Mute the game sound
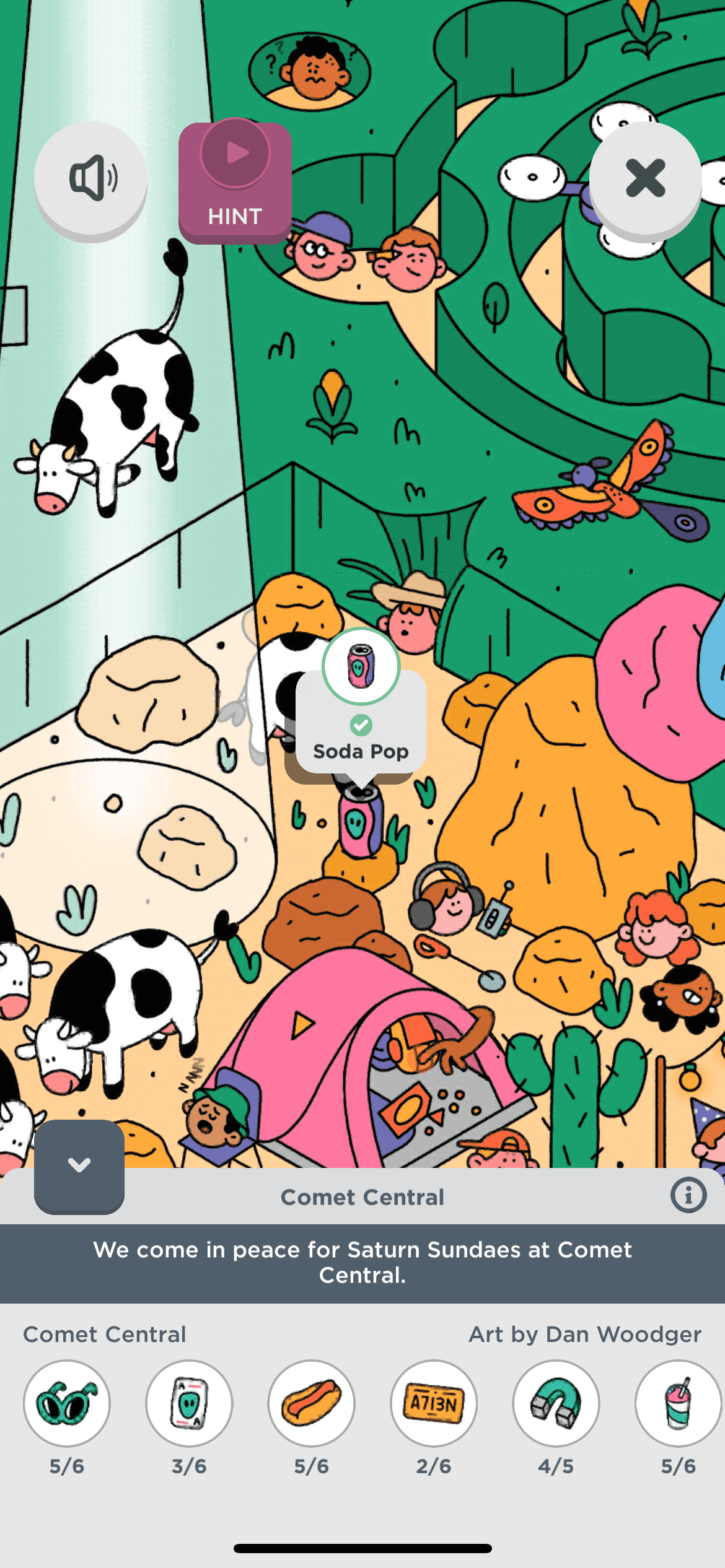The image size is (725, 1568). pos(91,178)
